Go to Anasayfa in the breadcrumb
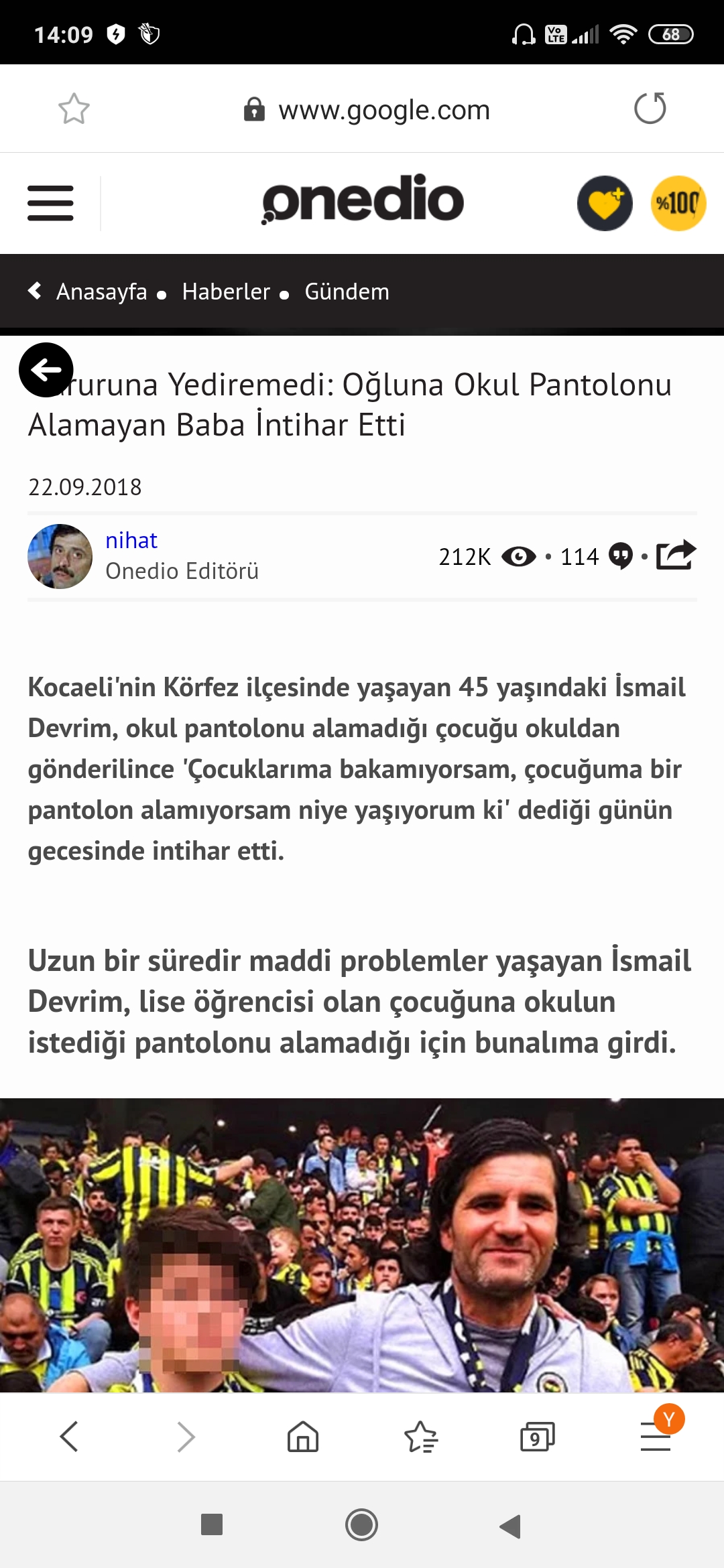 point(101,292)
